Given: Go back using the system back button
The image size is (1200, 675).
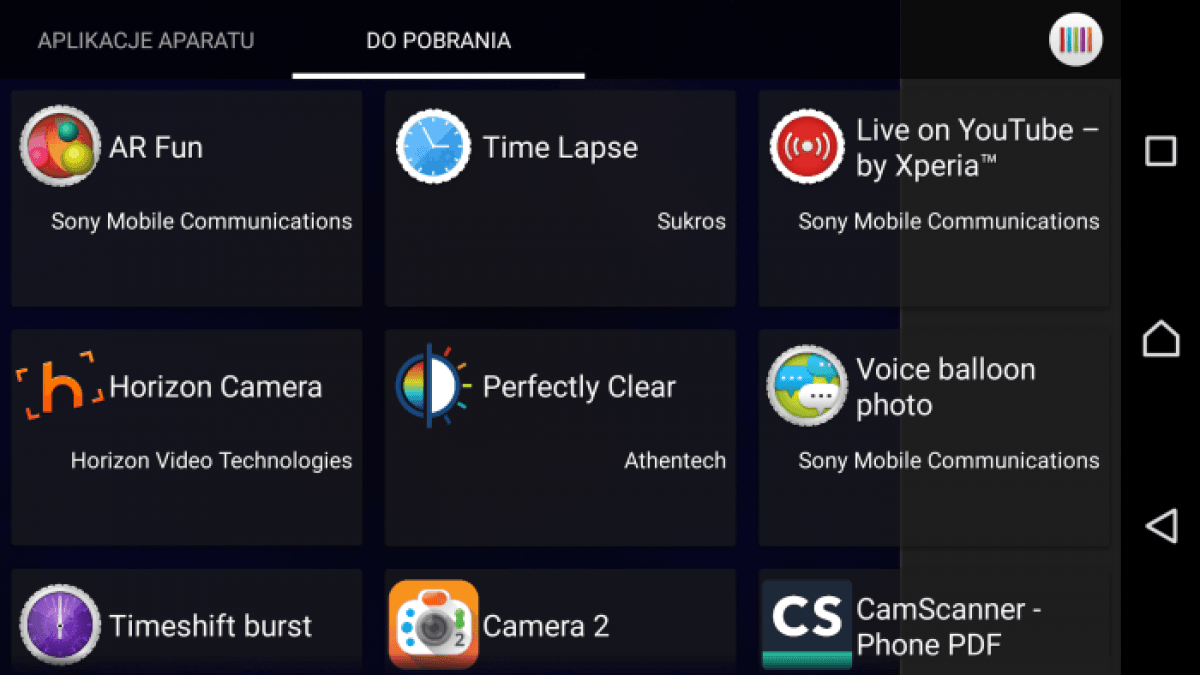Looking at the screenshot, I should 1160,525.
